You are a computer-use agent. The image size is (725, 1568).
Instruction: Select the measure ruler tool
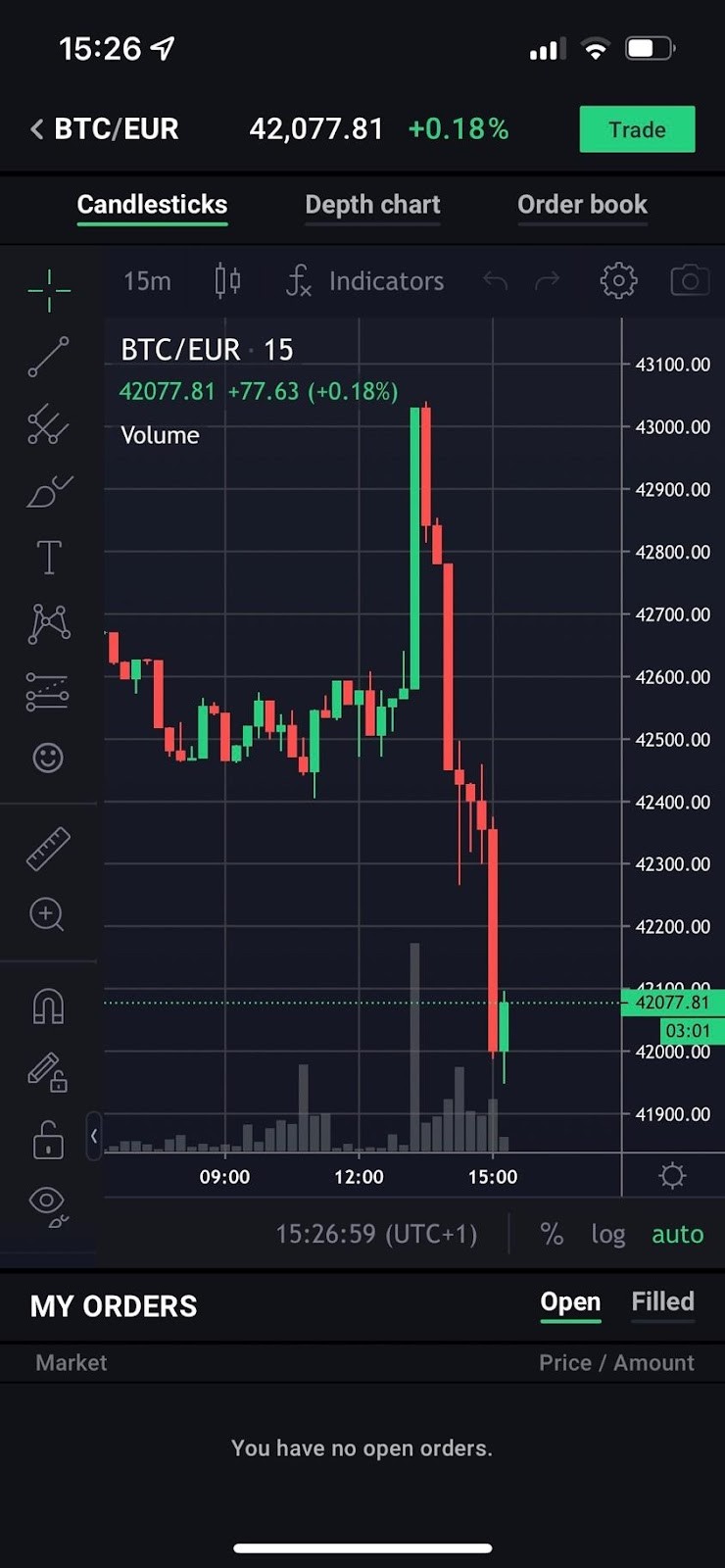click(x=49, y=848)
